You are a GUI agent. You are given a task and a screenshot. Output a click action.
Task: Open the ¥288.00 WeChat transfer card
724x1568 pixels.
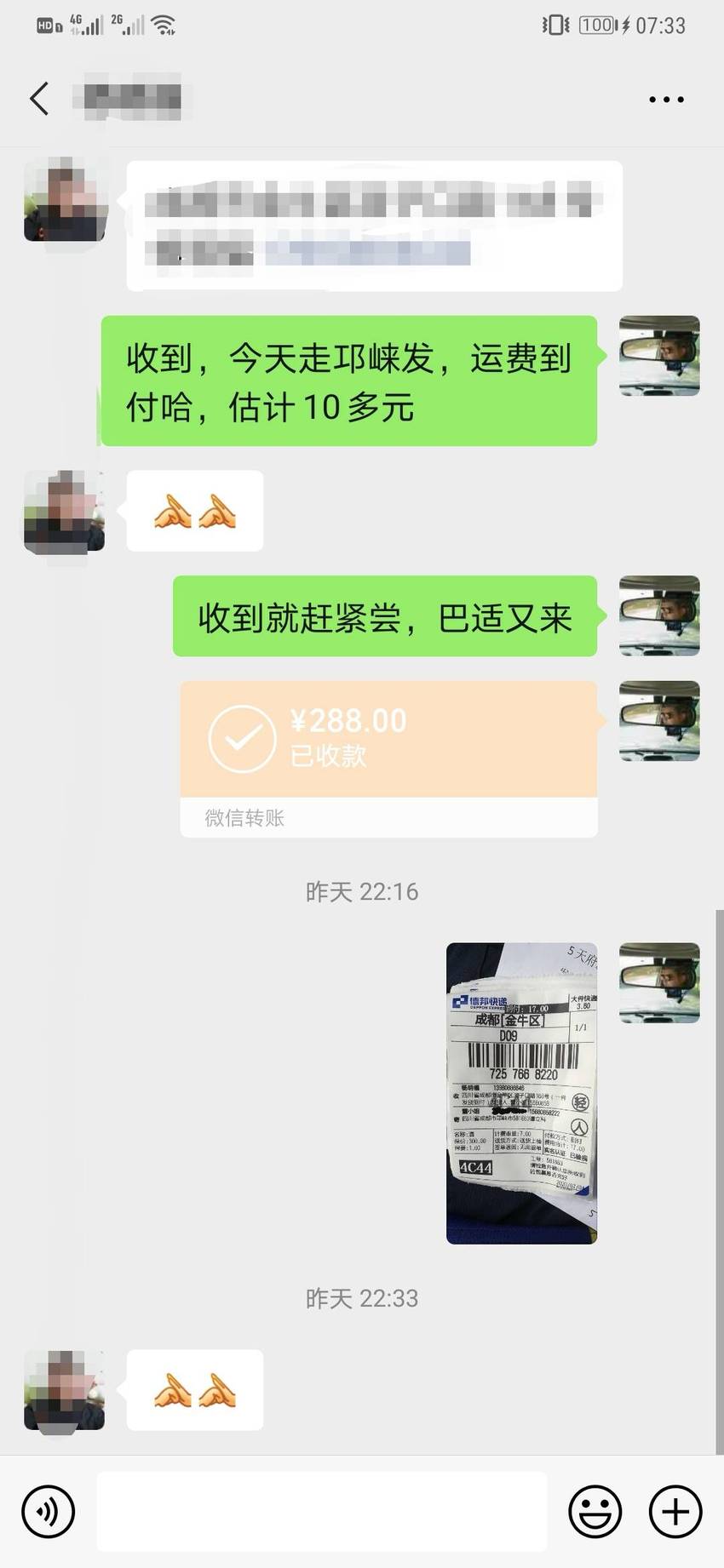click(x=388, y=758)
